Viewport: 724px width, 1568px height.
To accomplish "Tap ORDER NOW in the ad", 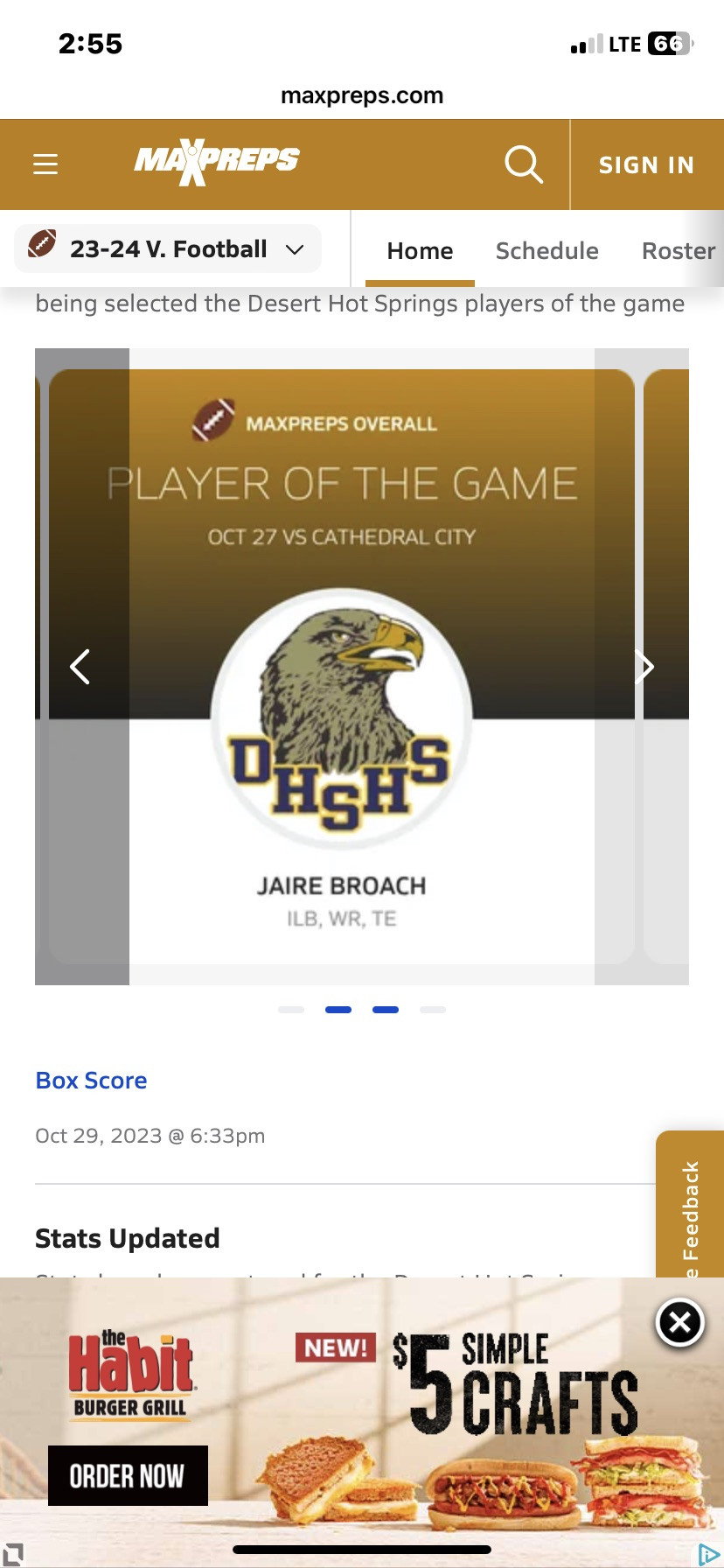I will [x=128, y=1476].
